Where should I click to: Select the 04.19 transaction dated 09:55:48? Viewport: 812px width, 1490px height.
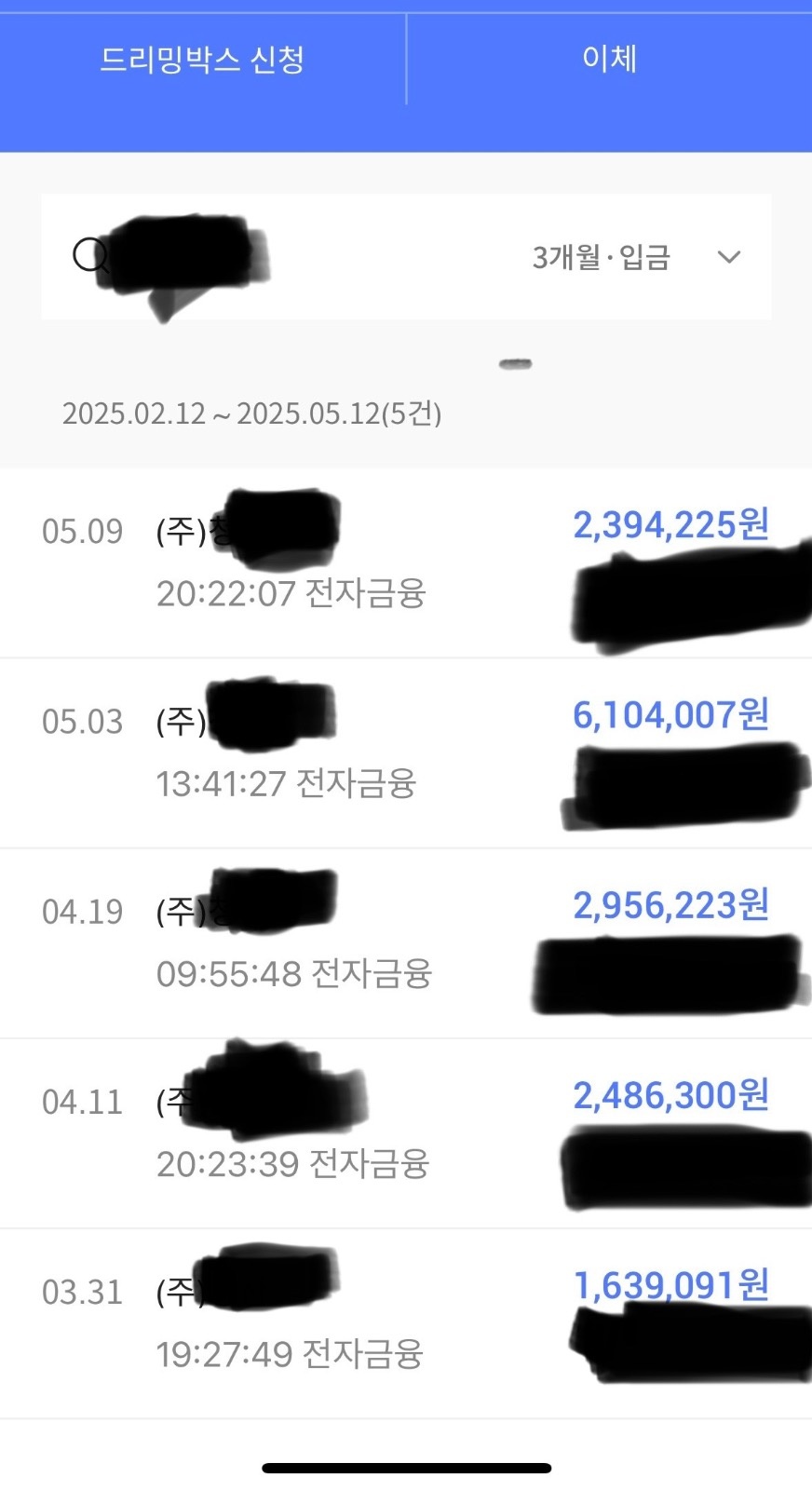(406, 942)
